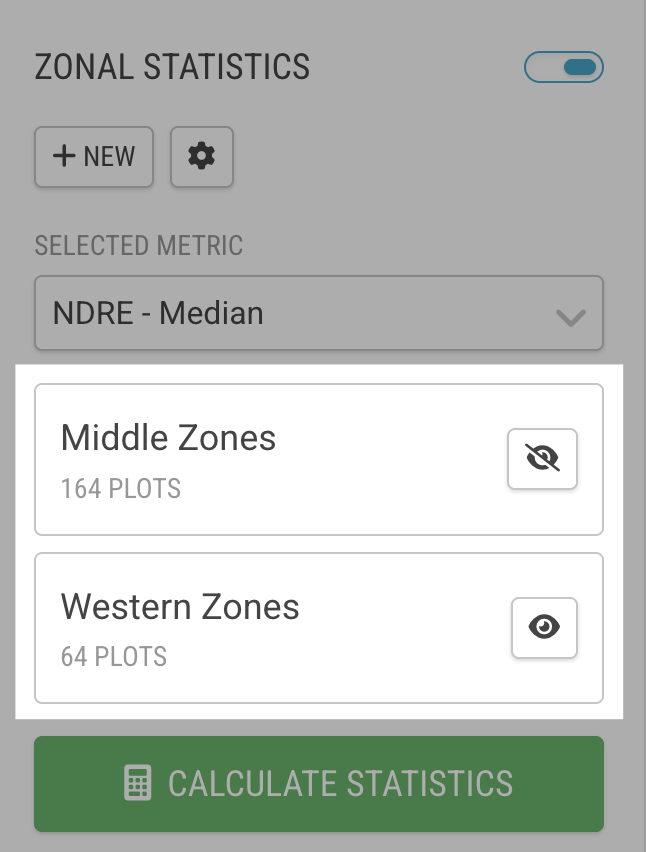The image size is (646, 852).
Task: Open zonal statistics settings gear
Action: (202, 157)
